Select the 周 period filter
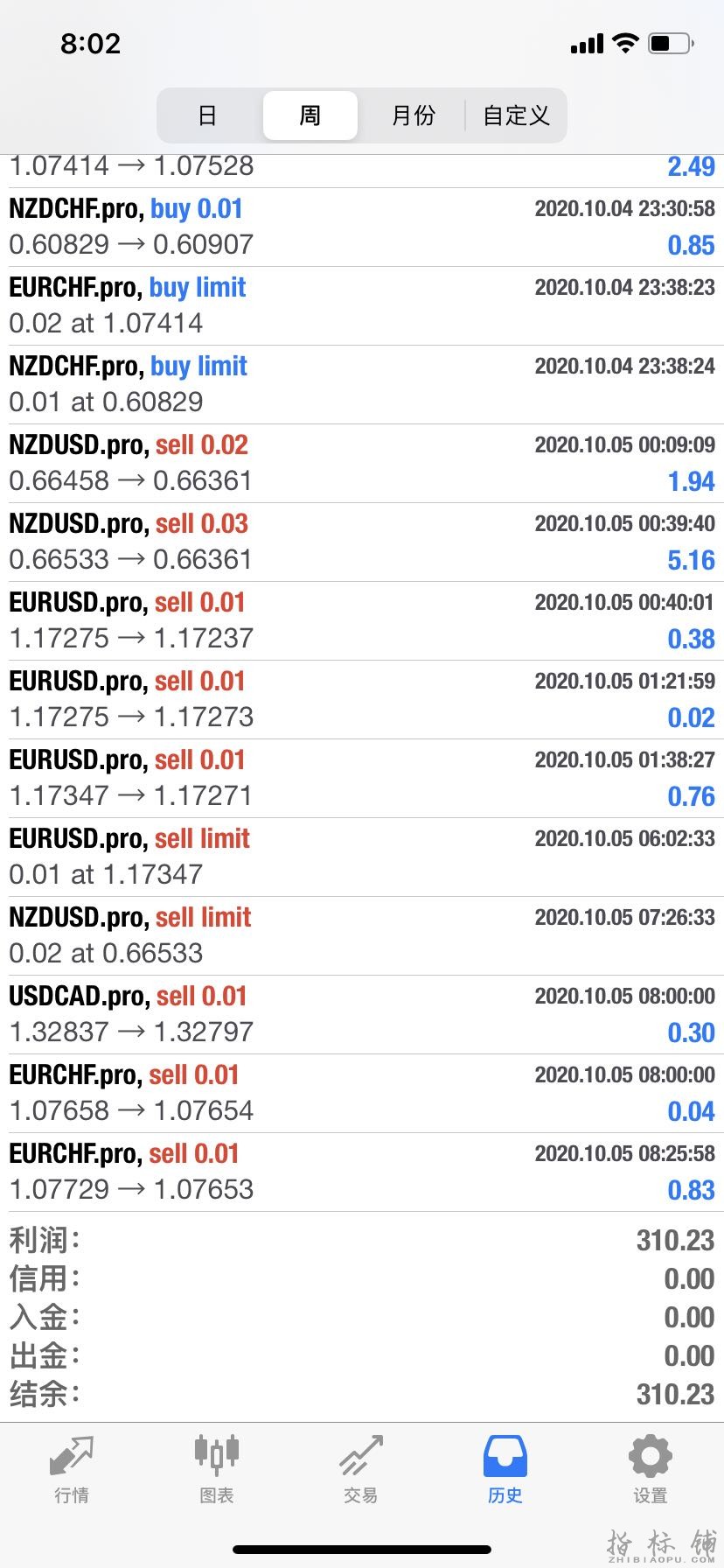This screenshot has width=724, height=1568. click(x=310, y=115)
